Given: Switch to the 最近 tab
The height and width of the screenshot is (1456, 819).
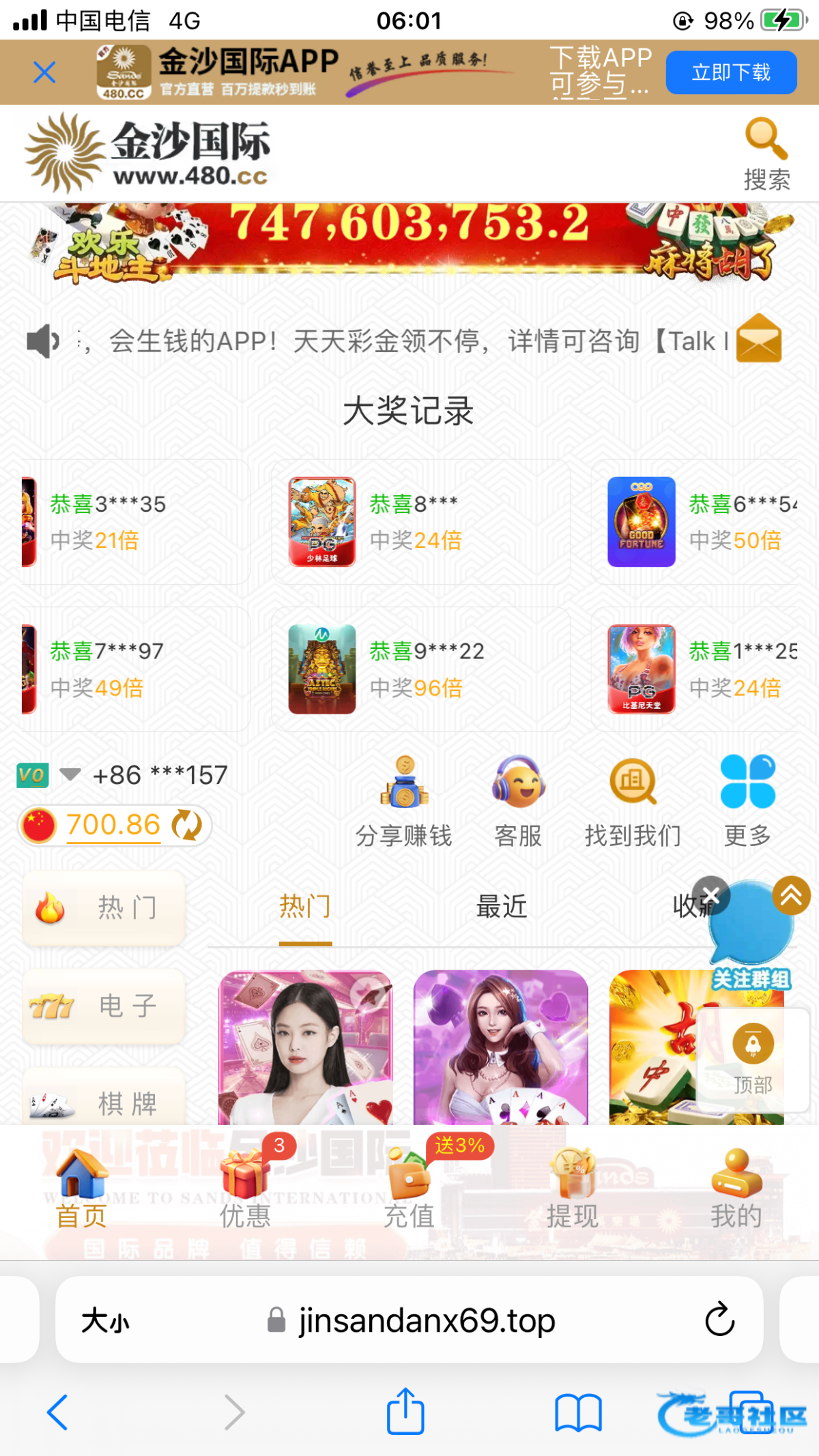Looking at the screenshot, I should coord(502,907).
